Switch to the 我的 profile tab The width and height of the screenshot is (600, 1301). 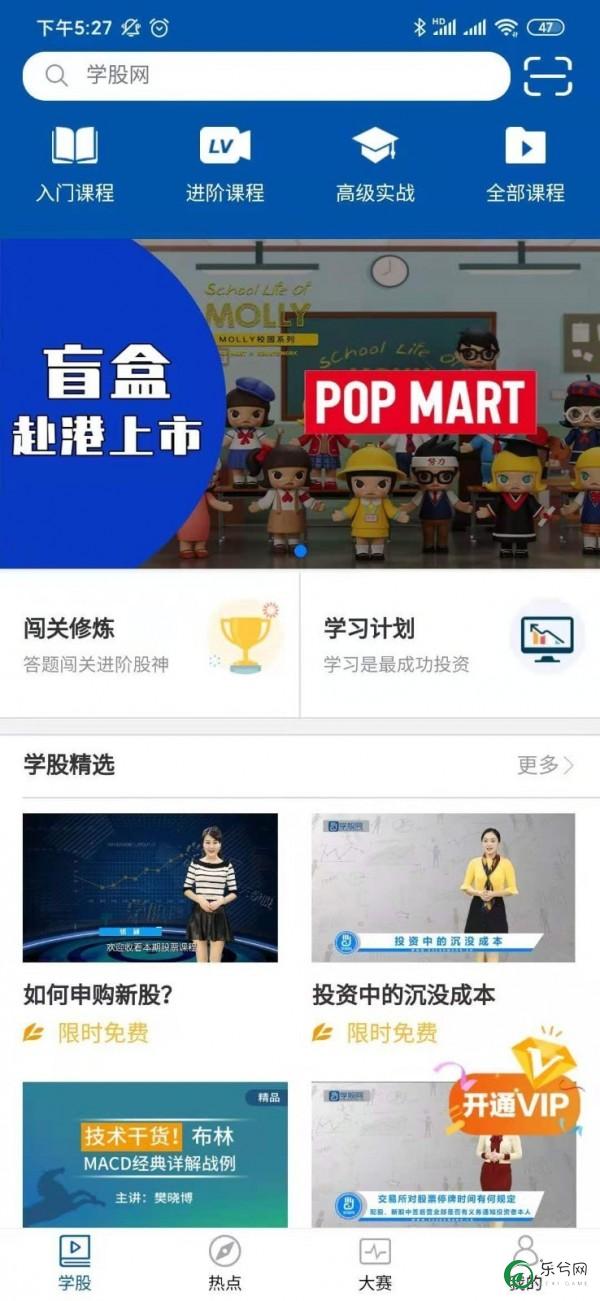tap(524, 1262)
